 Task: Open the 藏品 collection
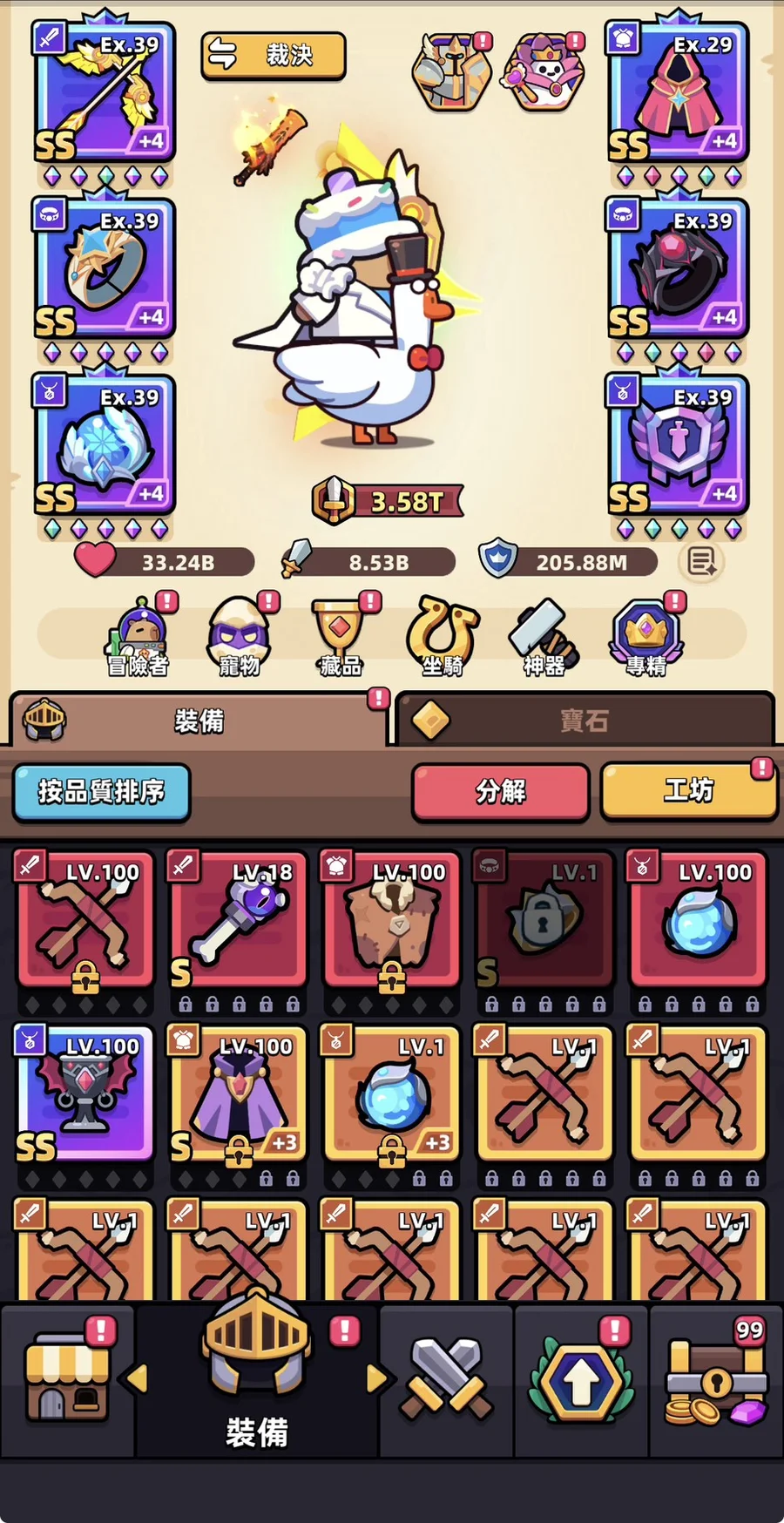point(341,638)
